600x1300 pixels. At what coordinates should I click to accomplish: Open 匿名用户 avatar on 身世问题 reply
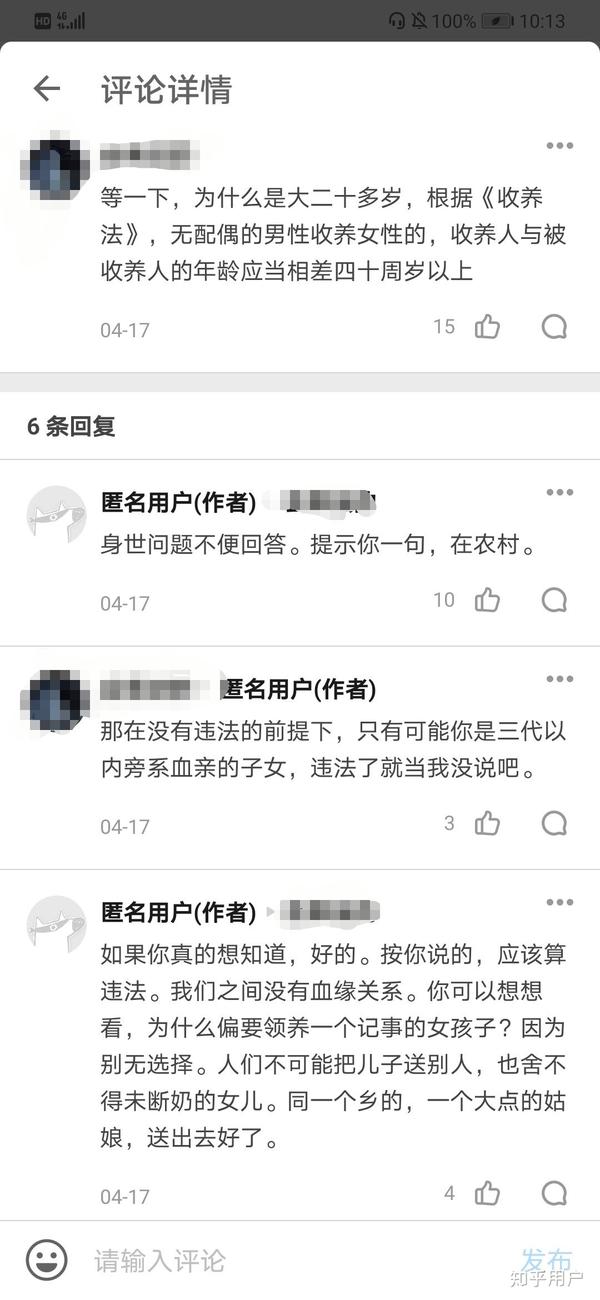(55, 515)
